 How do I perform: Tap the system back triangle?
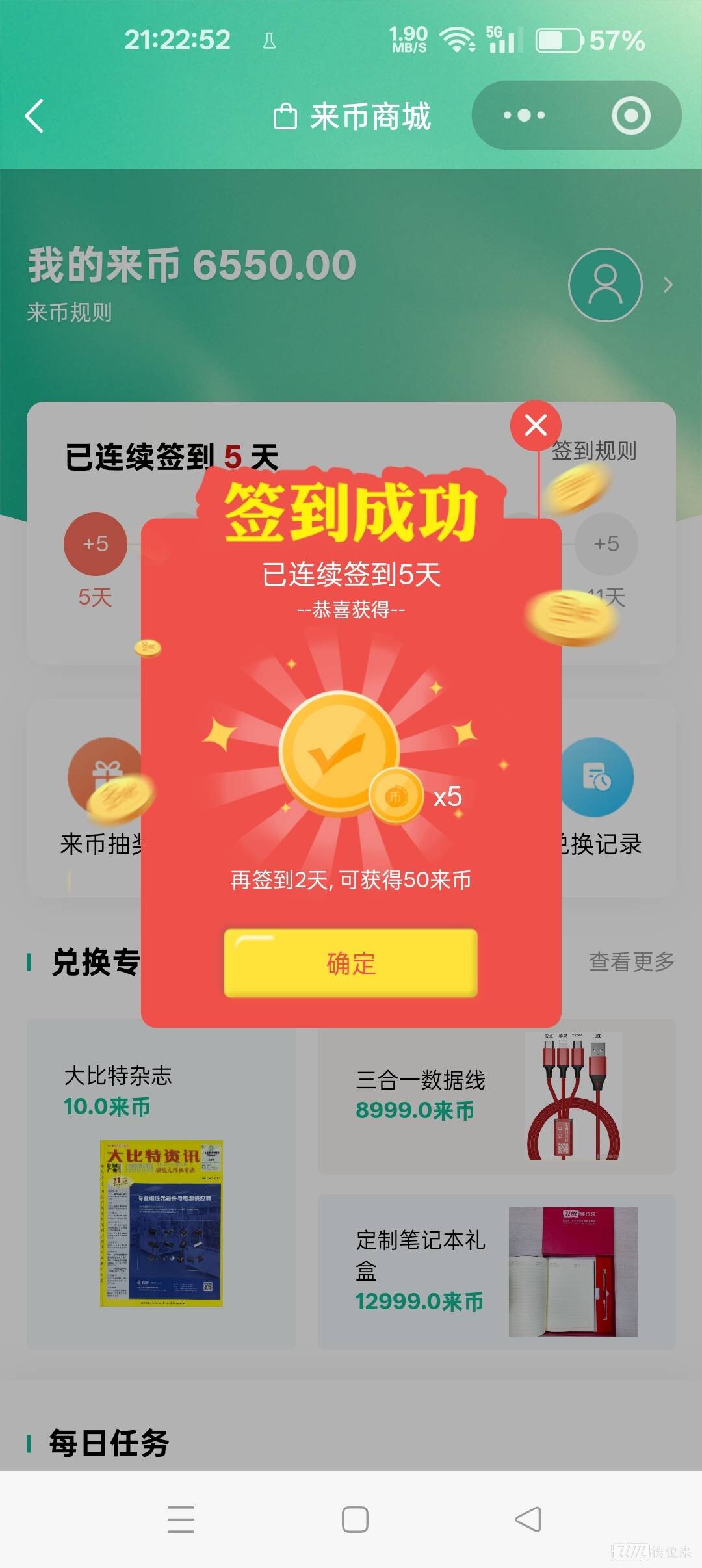pos(528,1520)
